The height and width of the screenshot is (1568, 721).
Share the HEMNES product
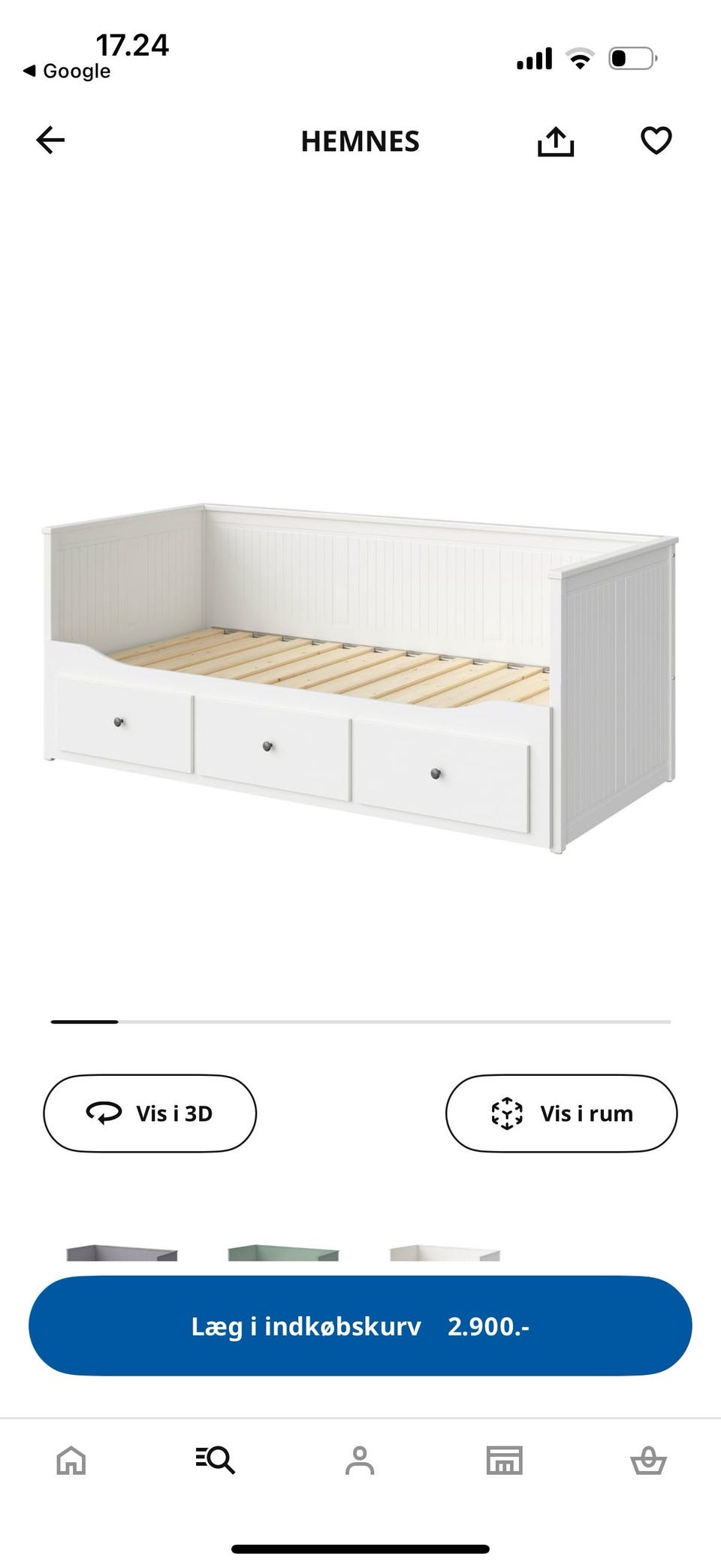[x=555, y=141]
